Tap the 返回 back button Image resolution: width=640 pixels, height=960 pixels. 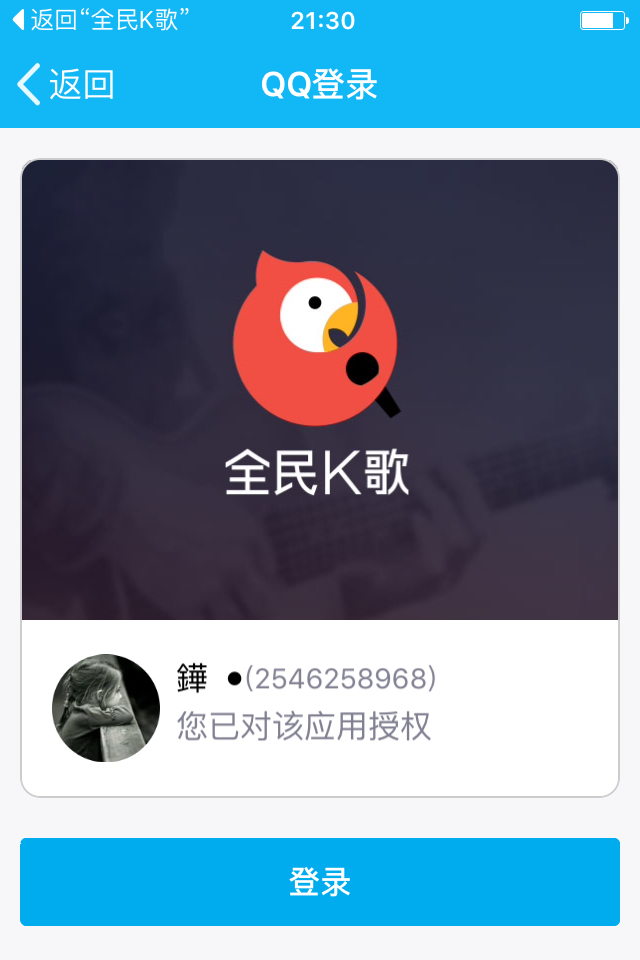pos(66,85)
